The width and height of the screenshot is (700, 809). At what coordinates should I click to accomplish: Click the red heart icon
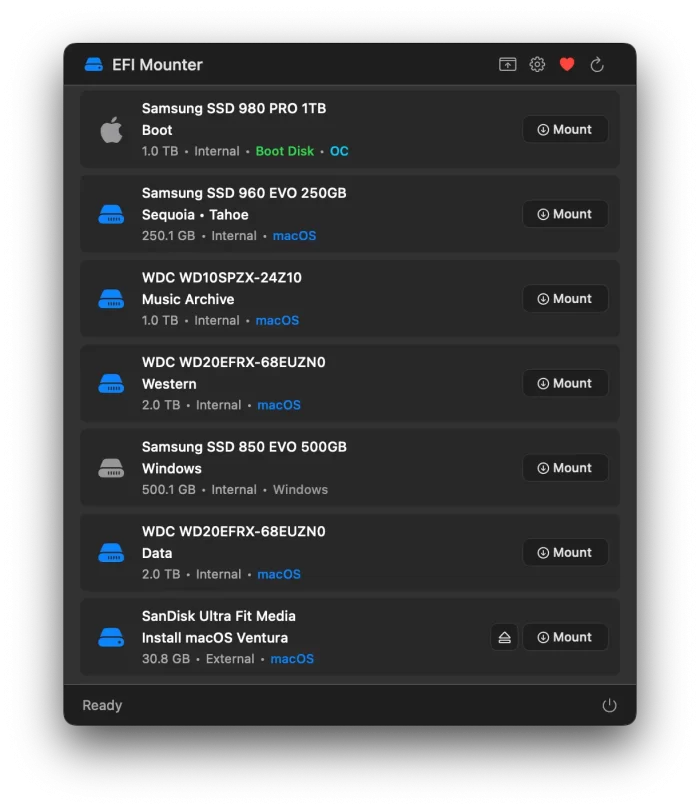(567, 65)
